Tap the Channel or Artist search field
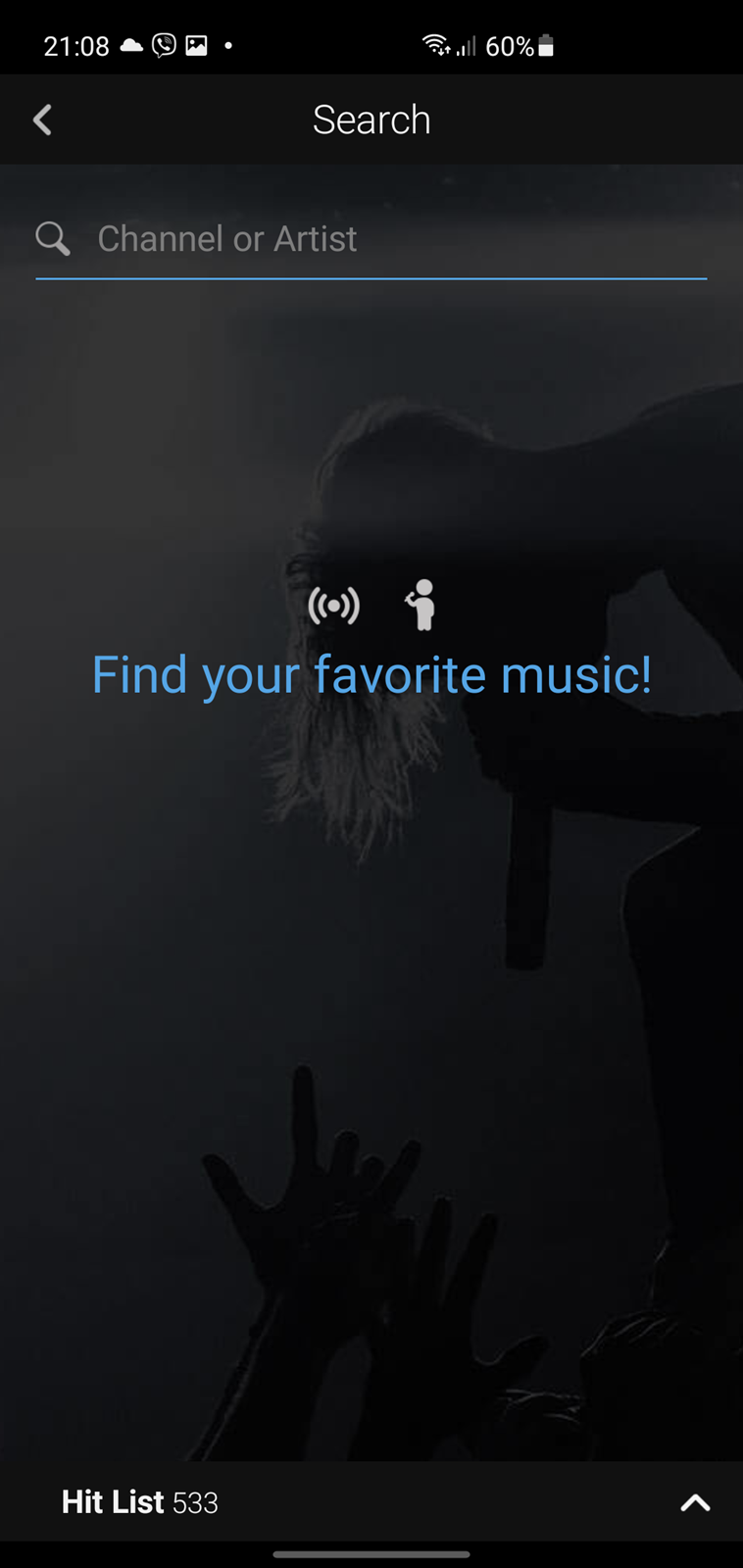743x1568 pixels. coord(371,238)
